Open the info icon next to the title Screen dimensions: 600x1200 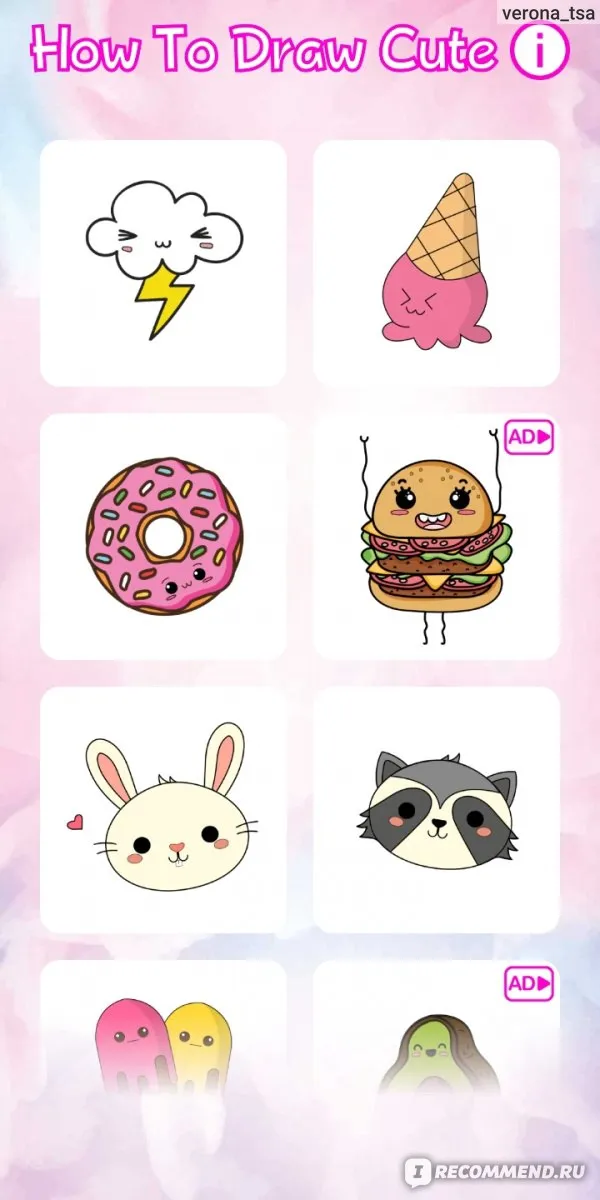[x=540, y=51]
